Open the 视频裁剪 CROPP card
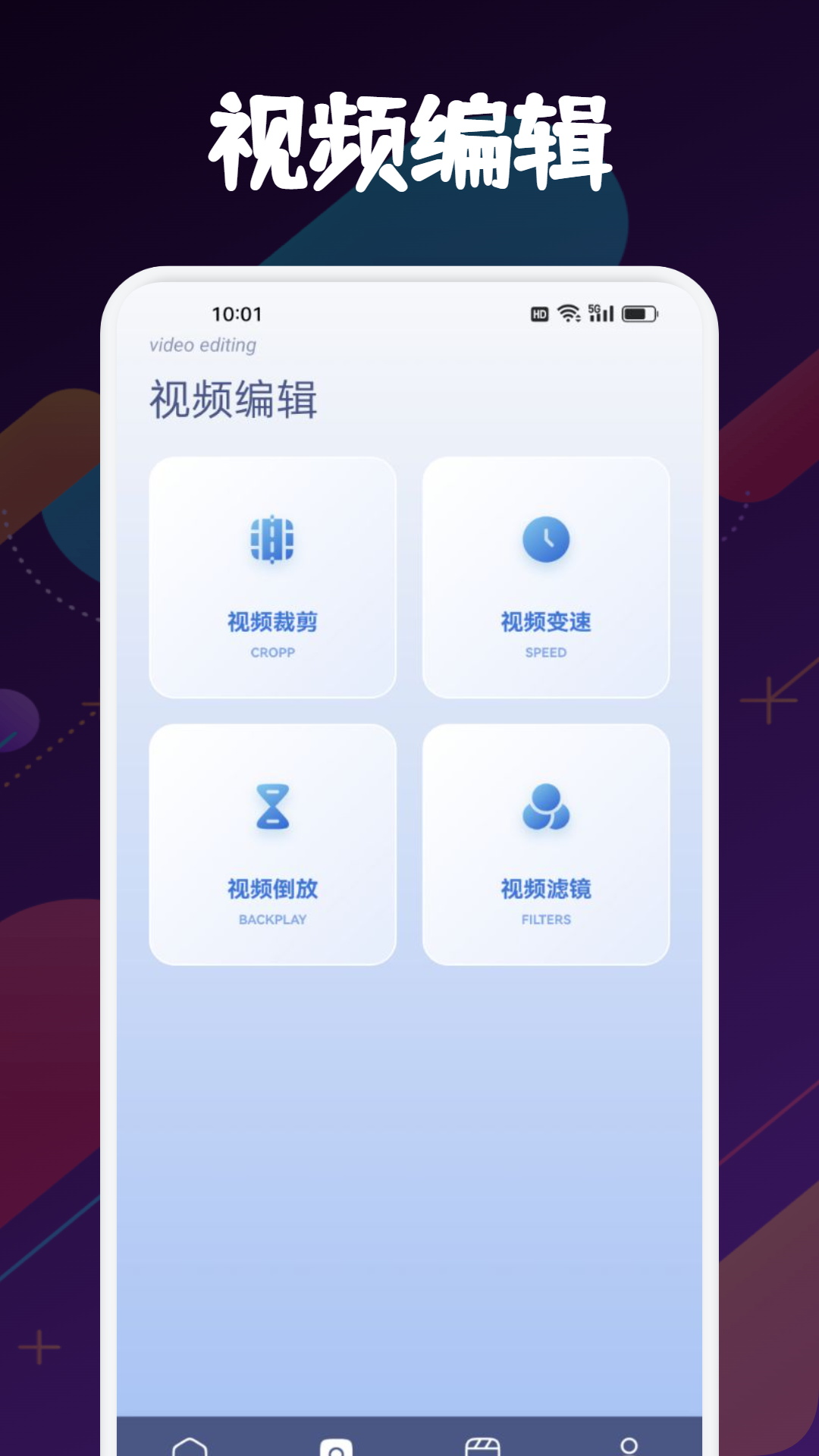 point(273,576)
